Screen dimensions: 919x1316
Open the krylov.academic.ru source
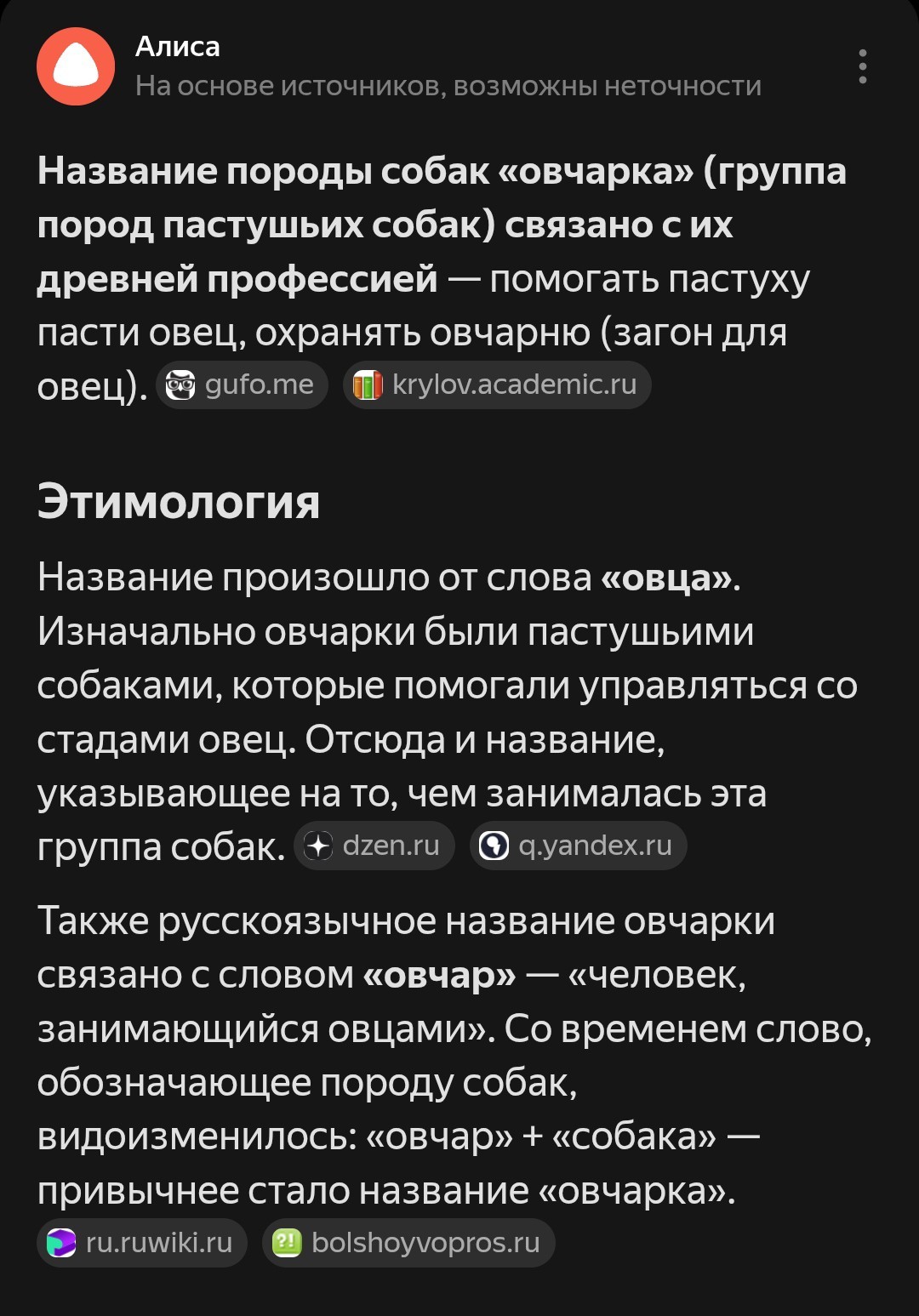[497, 385]
